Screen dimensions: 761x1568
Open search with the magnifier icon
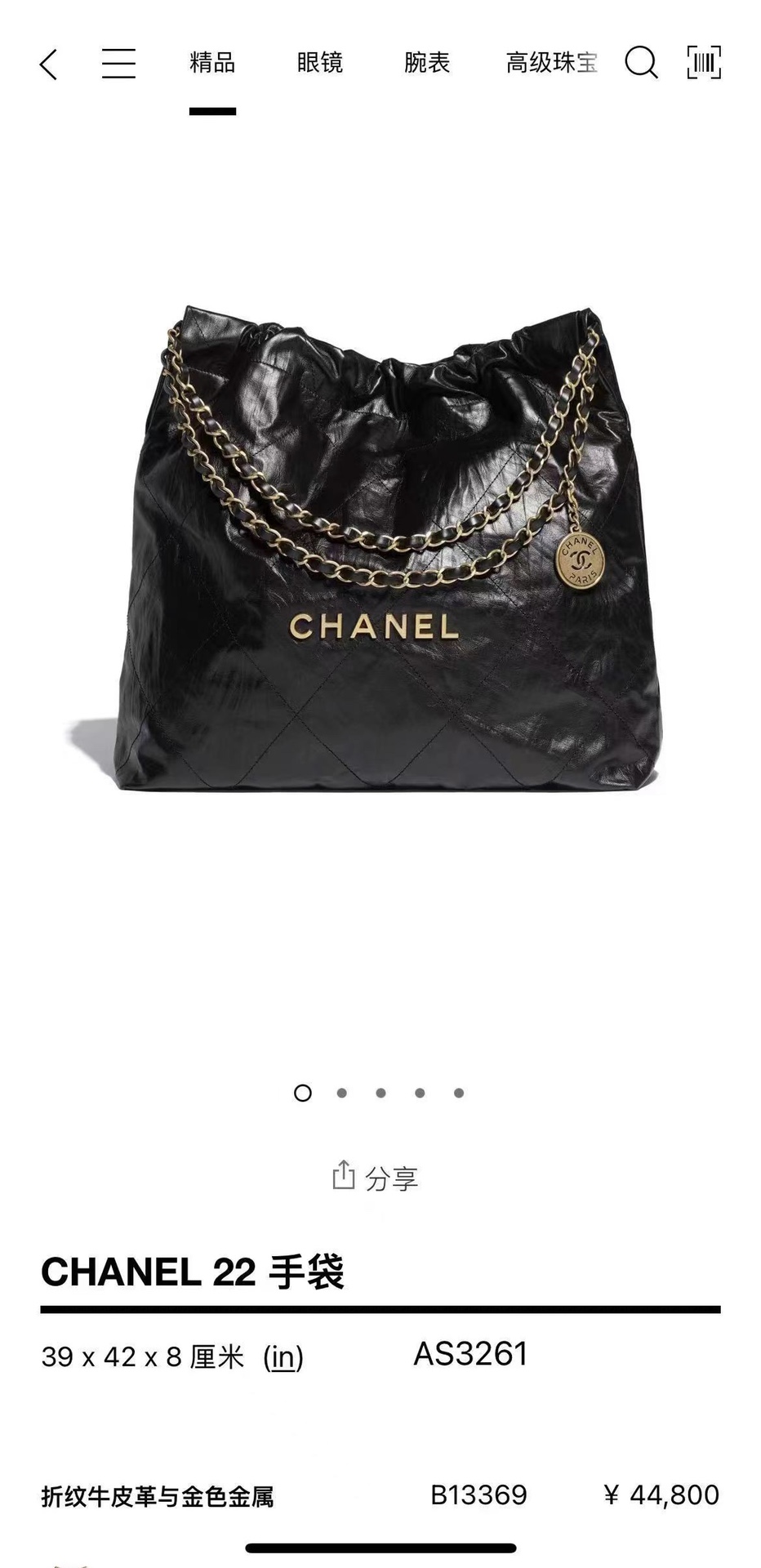pyautogui.click(x=641, y=63)
